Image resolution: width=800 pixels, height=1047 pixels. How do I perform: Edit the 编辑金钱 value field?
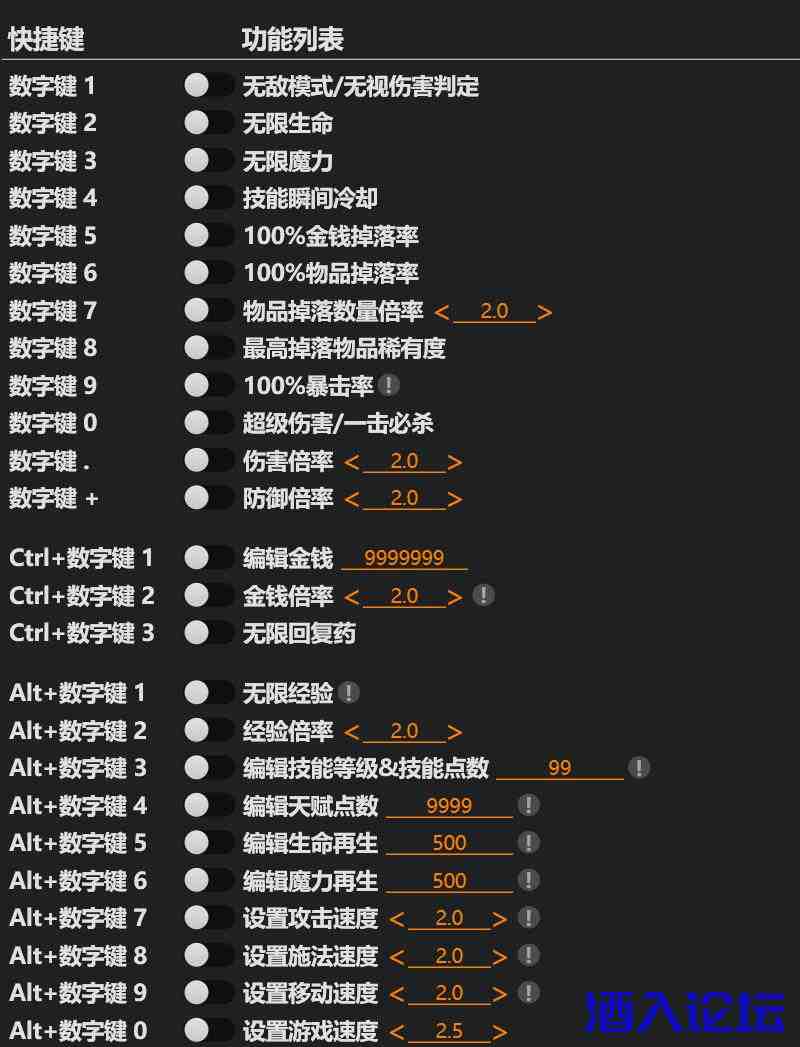pyautogui.click(x=404, y=558)
